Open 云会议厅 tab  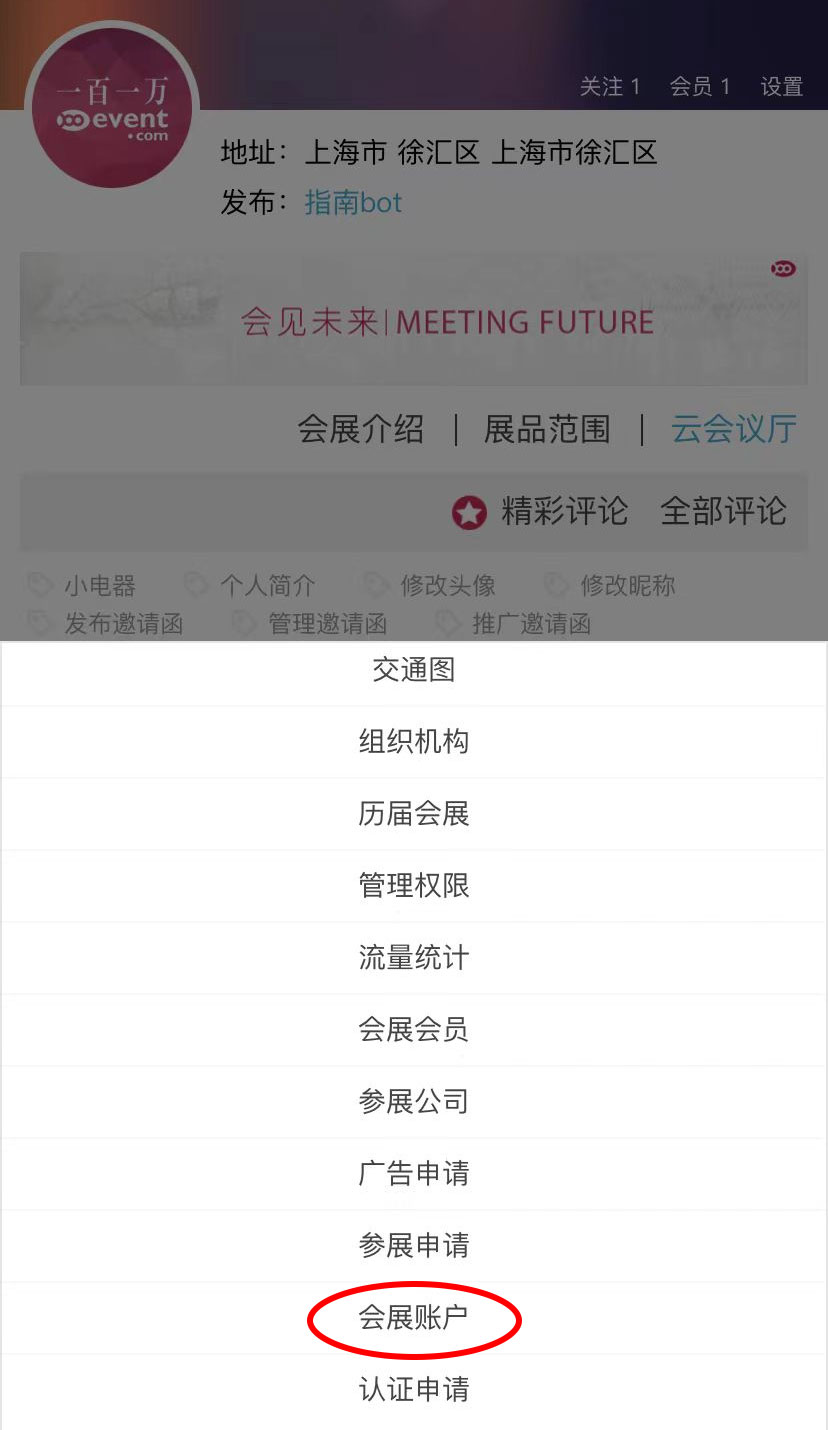[733, 429]
